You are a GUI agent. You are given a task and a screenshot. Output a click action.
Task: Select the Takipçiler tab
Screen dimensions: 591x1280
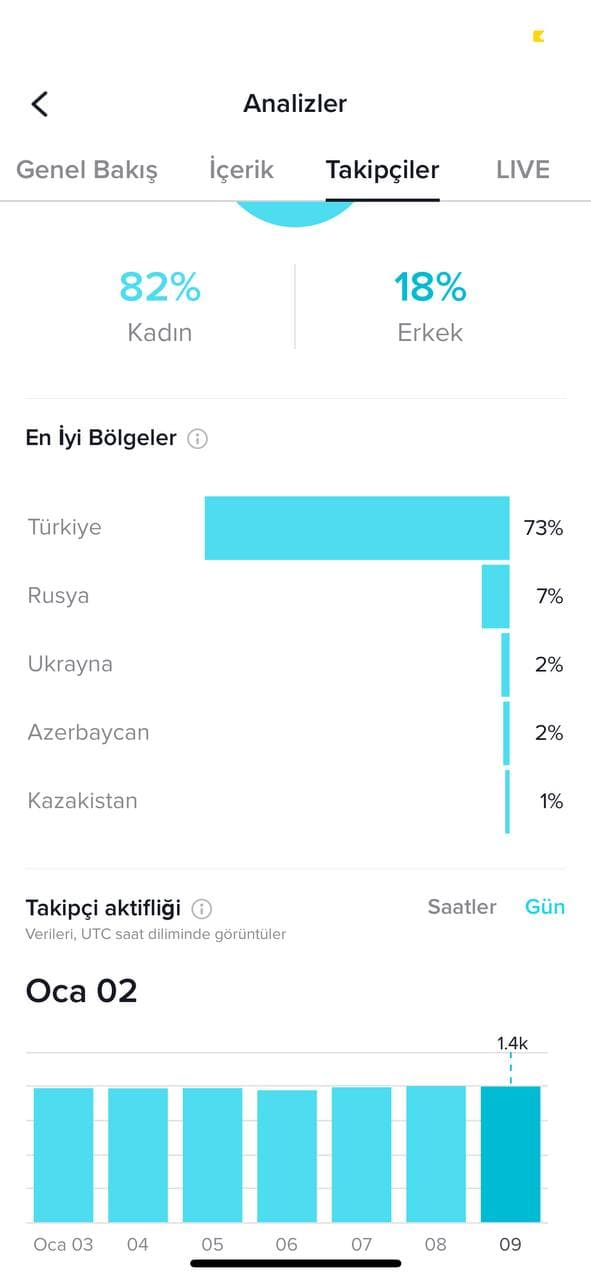click(382, 170)
